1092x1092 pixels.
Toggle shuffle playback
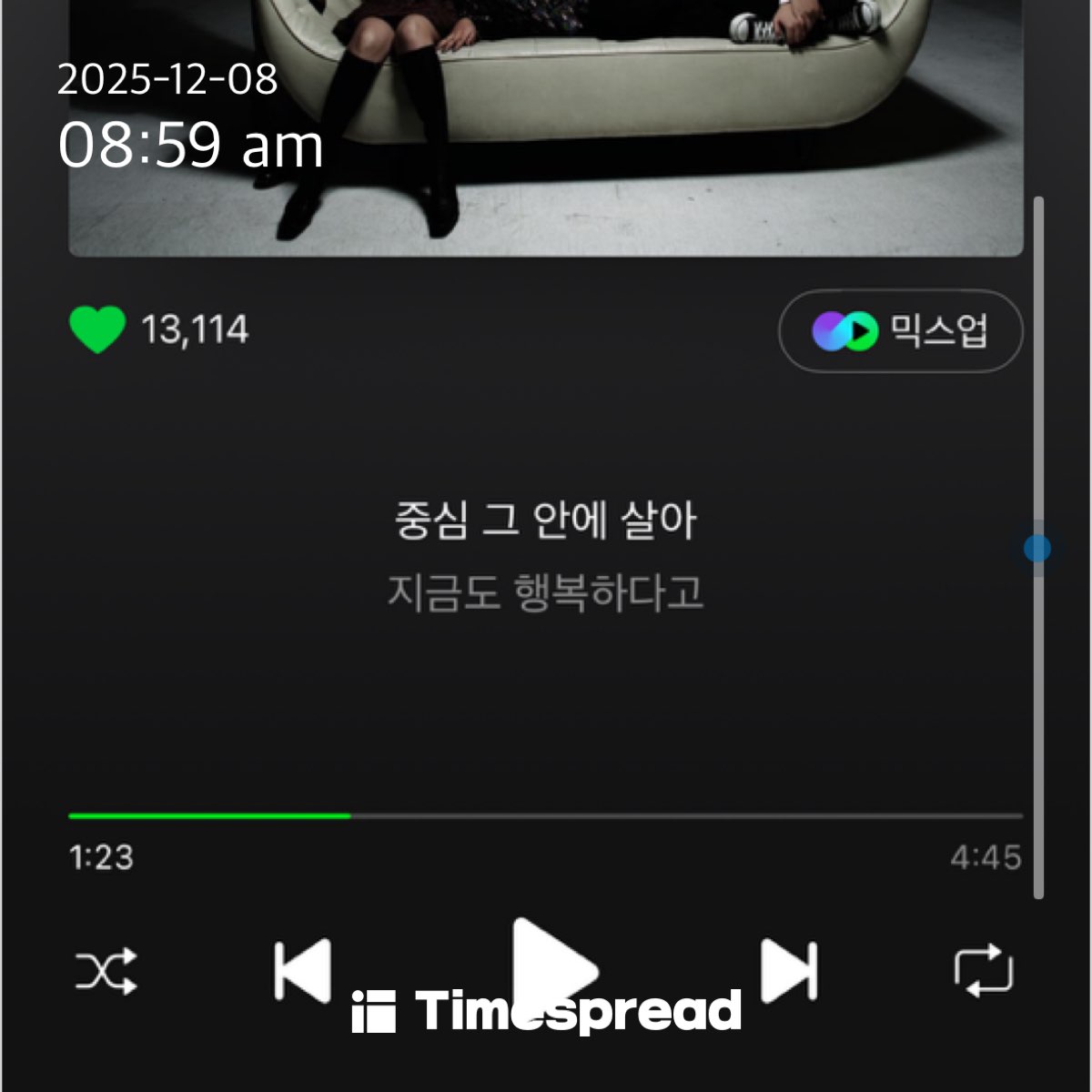click(106, 972)
